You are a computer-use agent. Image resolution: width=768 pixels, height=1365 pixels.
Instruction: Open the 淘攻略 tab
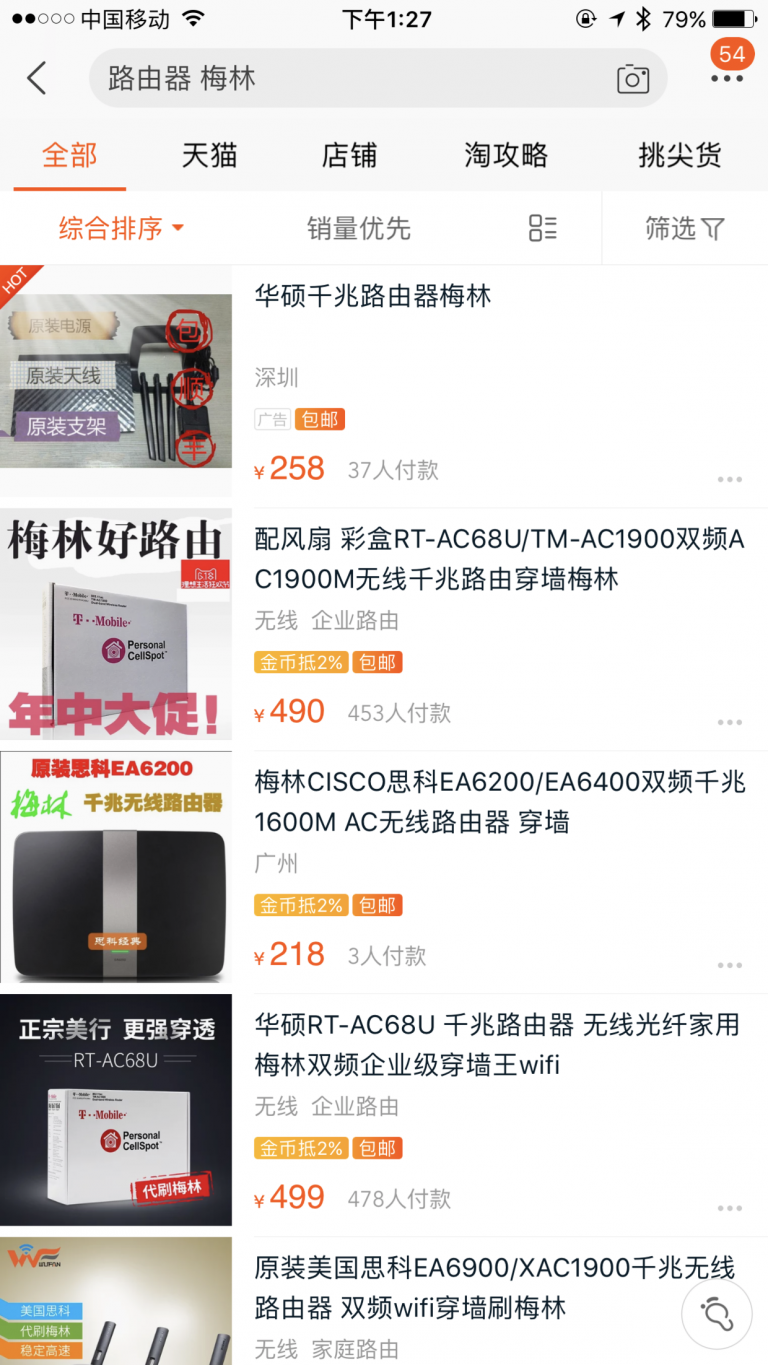click(x=506, y=156)
